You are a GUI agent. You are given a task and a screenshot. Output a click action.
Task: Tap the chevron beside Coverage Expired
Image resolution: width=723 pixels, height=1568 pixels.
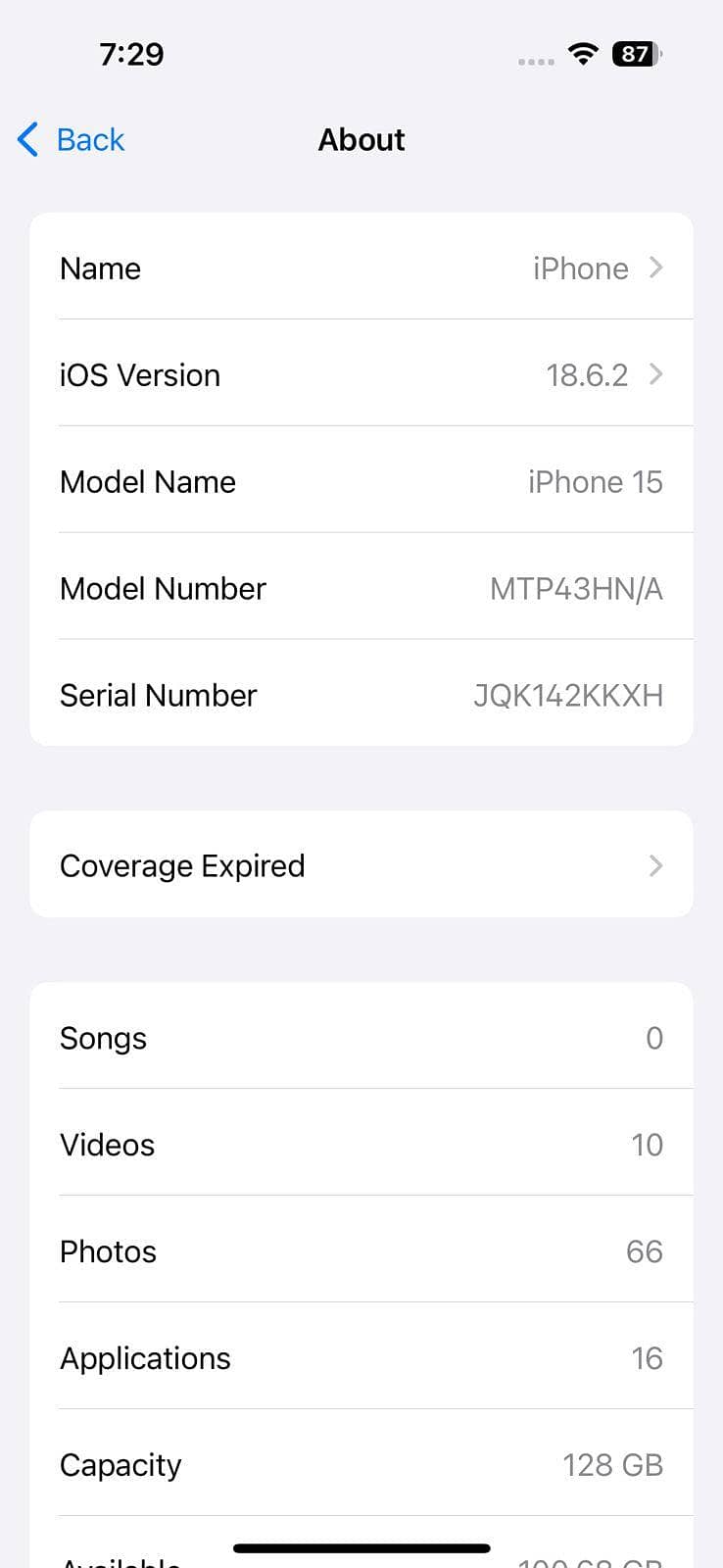(654, 865)
